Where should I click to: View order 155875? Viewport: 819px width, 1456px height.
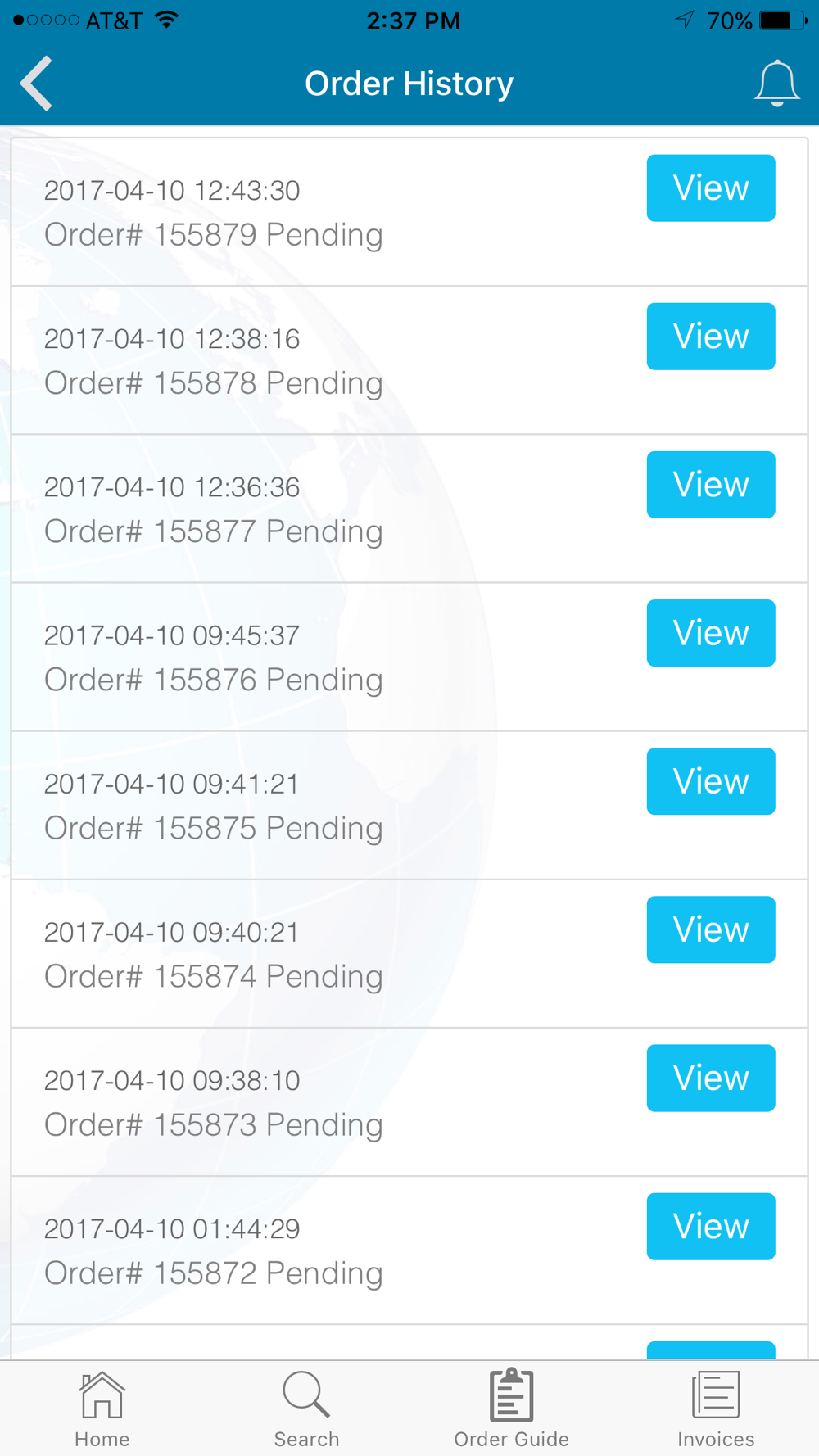pyautogui.click(x=711, y=781)
